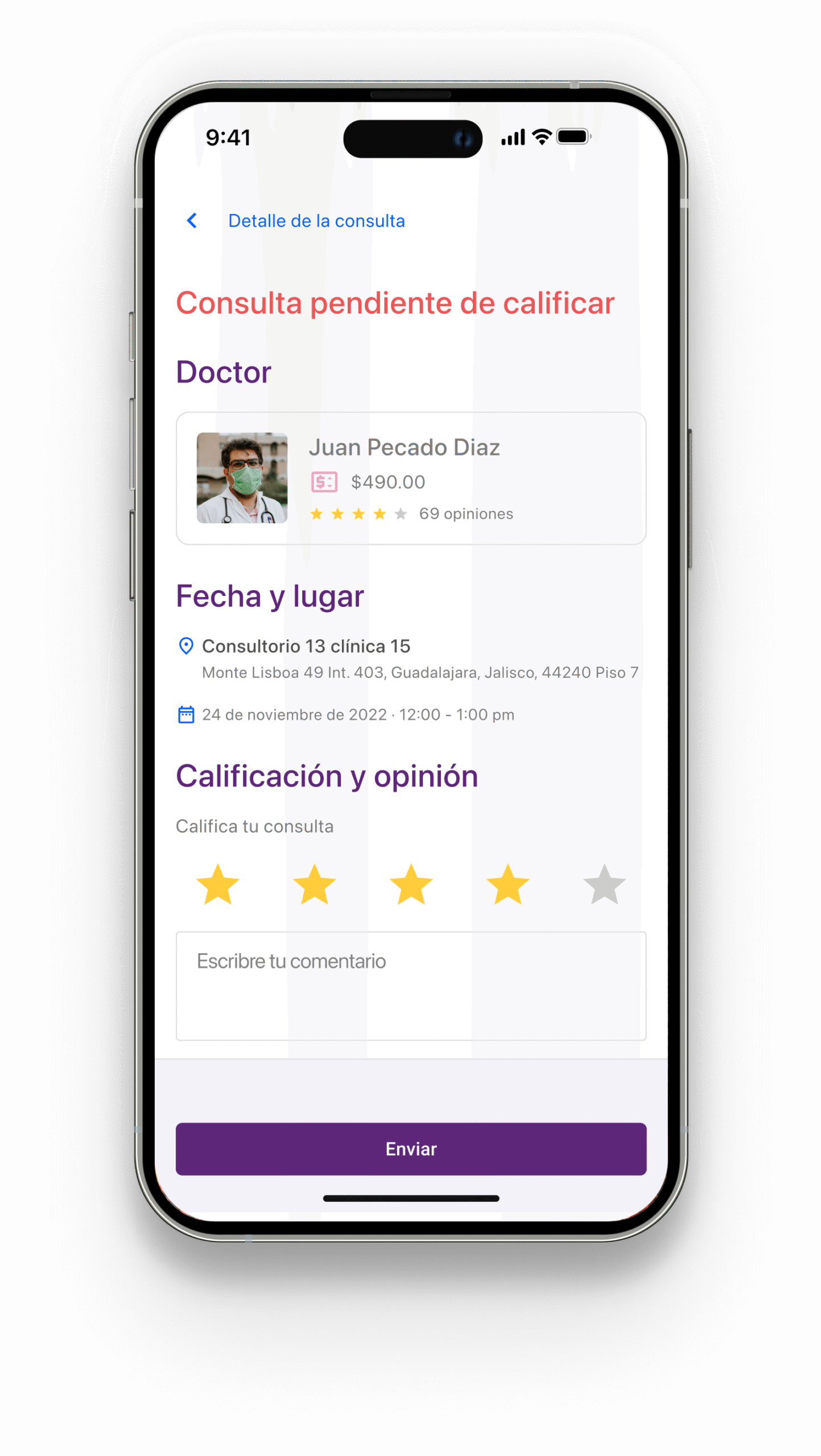Submit the review with Enviar
821x1456 pixels.
pos(410,1148)
